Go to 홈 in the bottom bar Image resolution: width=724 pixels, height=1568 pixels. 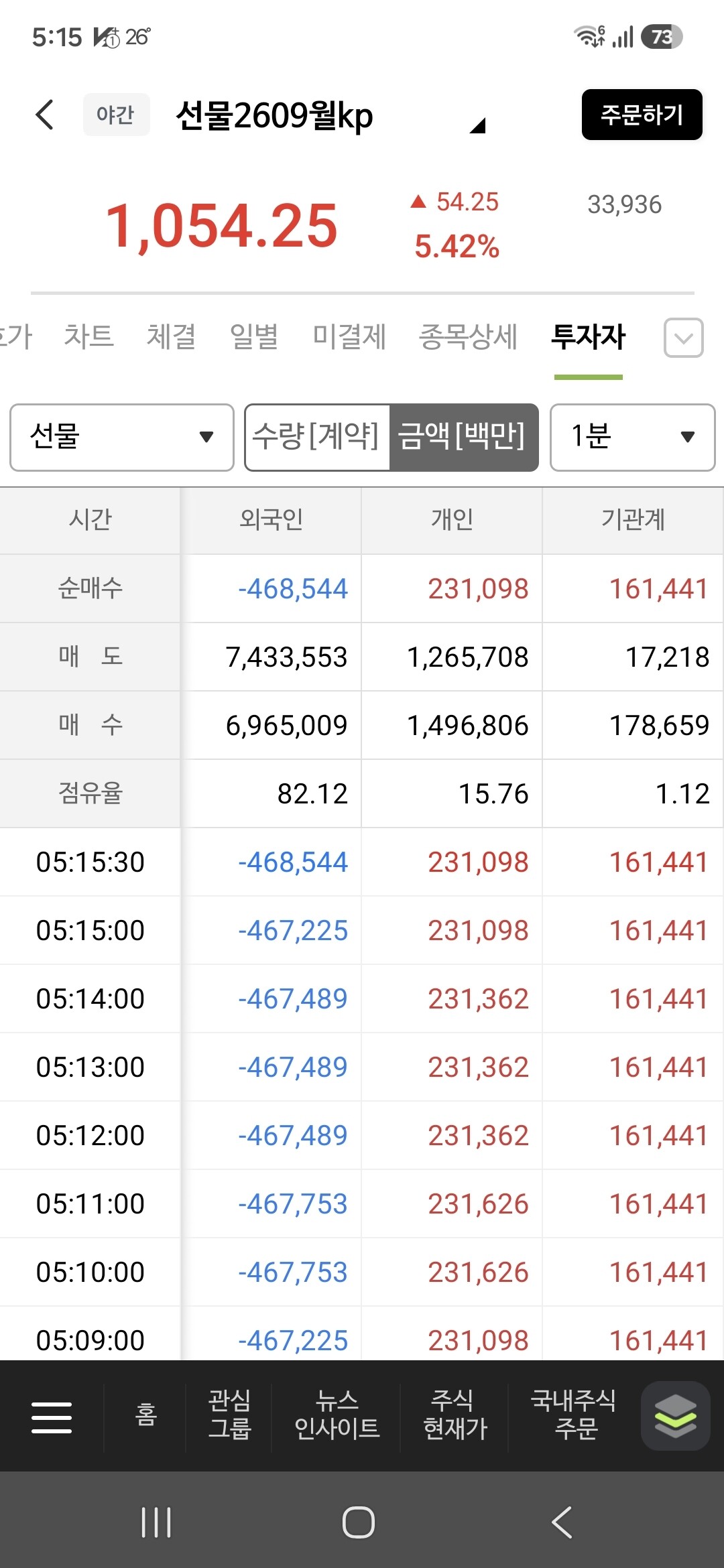(x=145, y=1415)
